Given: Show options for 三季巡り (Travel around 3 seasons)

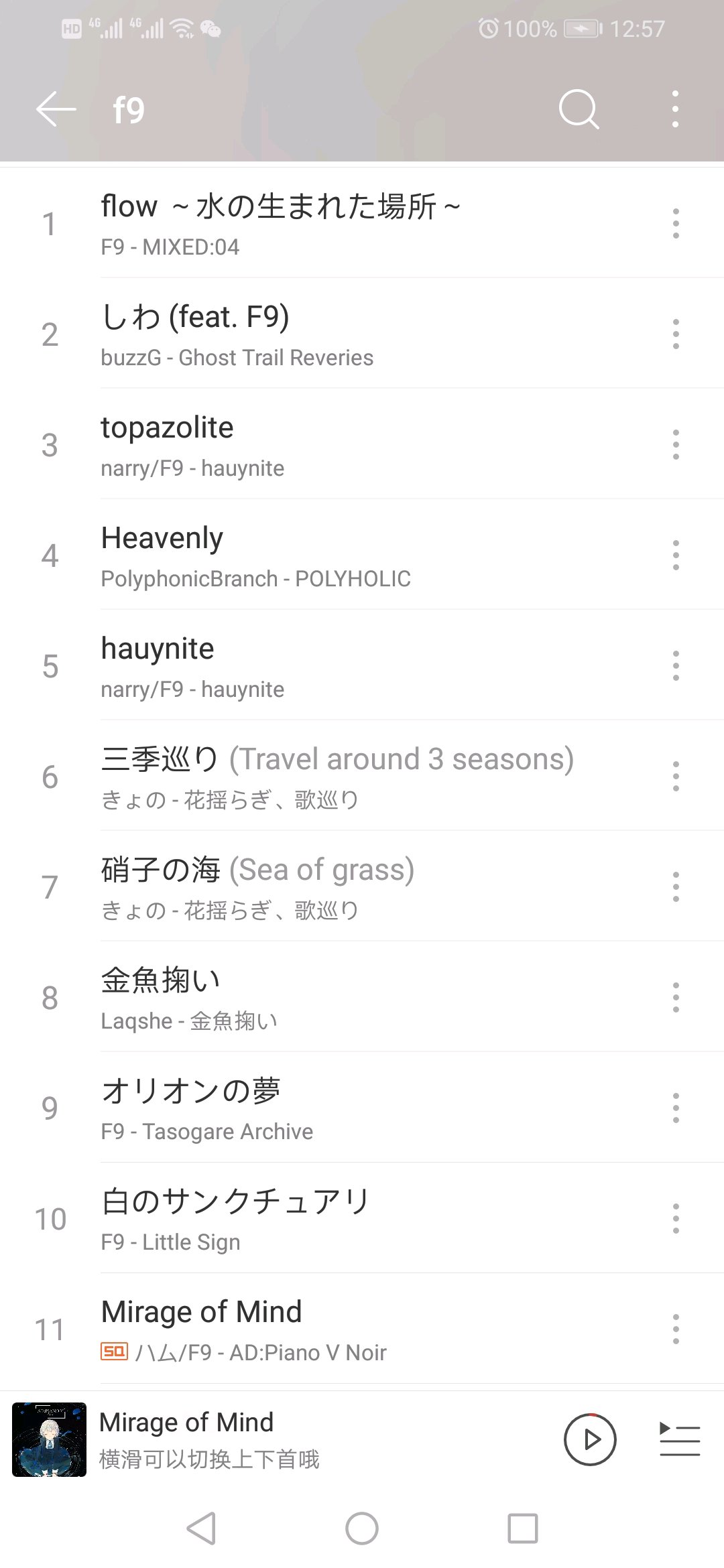Looking at the screenshot, I should point(676,777).
